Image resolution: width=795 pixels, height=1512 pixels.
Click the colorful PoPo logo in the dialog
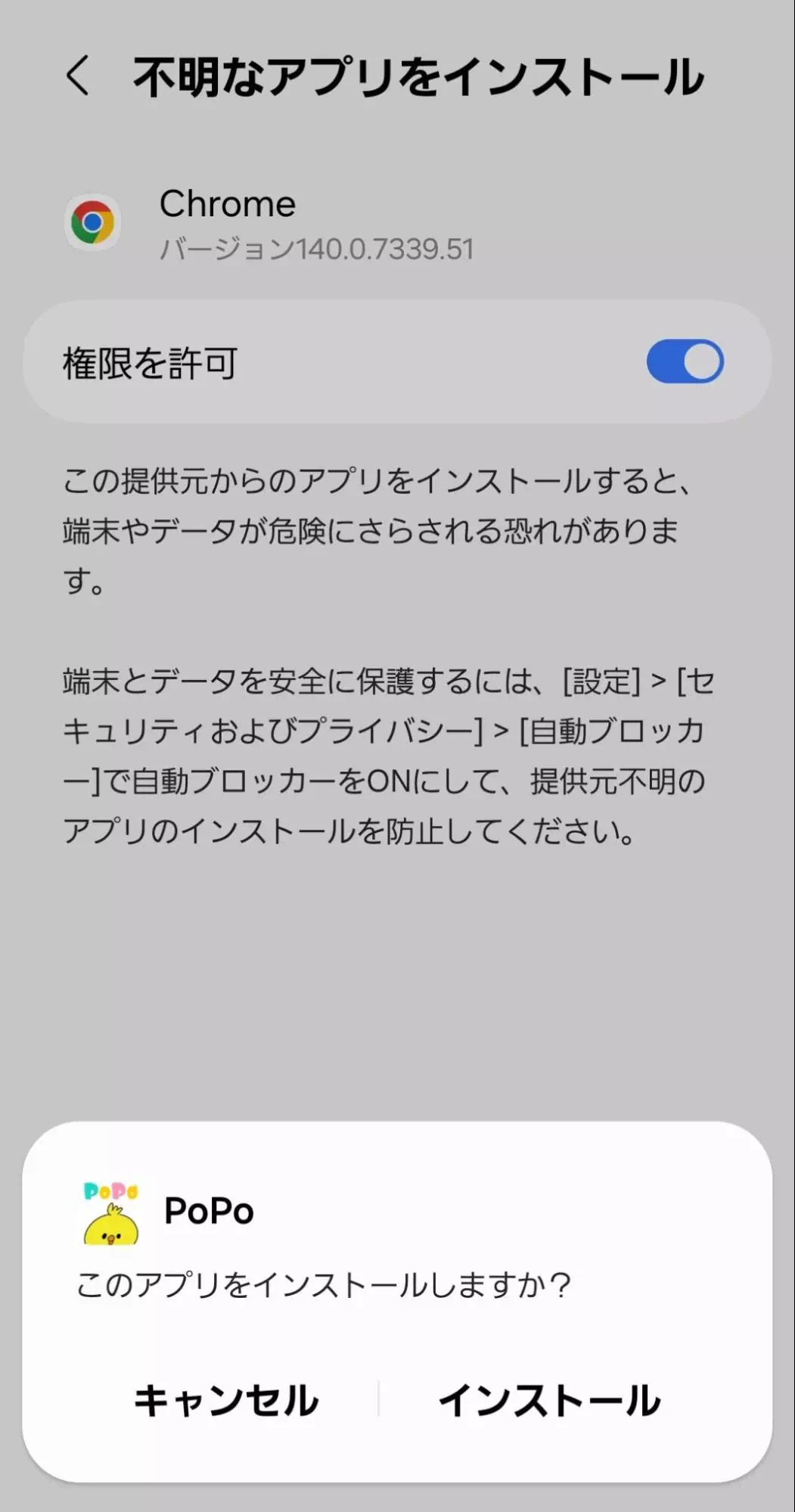pyautogui.click(x=110, y=1188)
